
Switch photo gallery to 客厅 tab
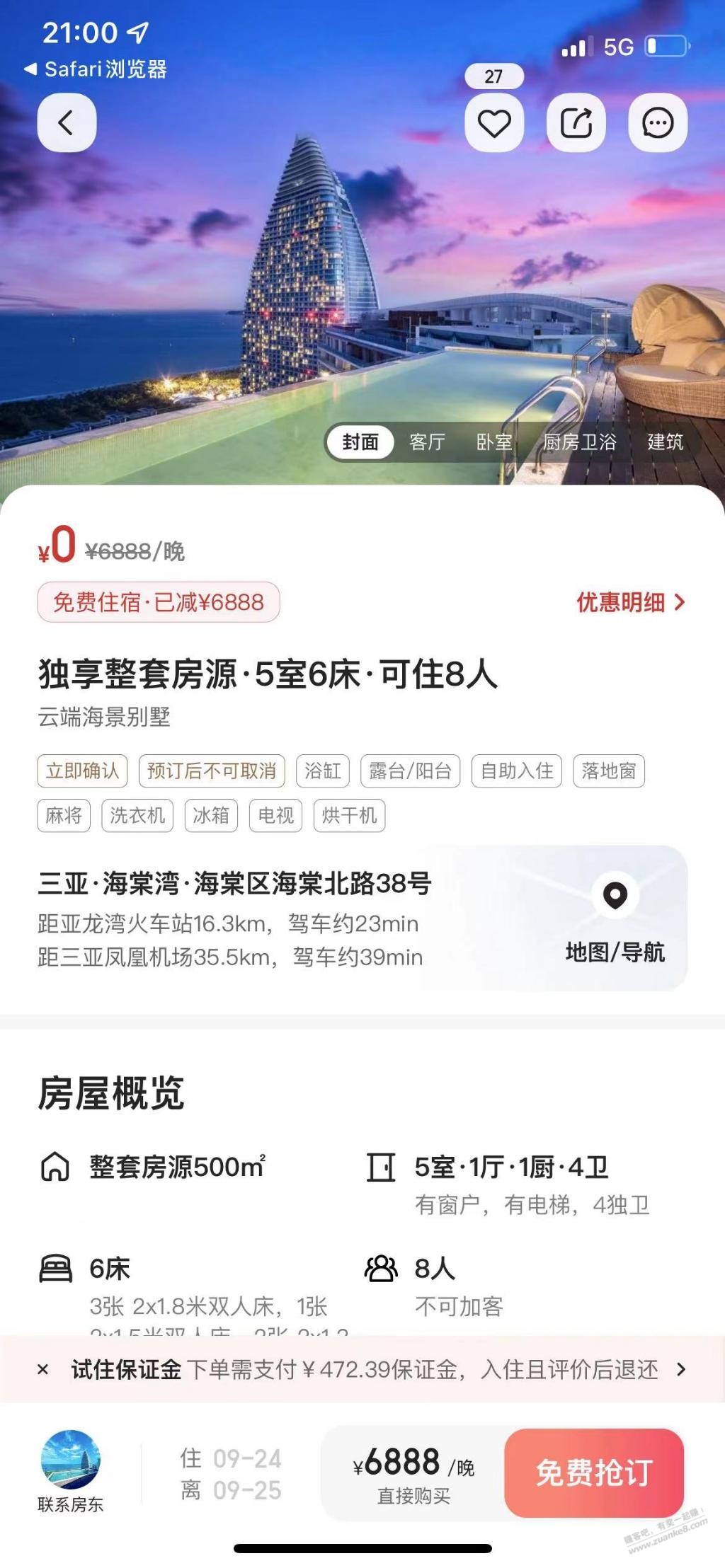click(427, 442)
